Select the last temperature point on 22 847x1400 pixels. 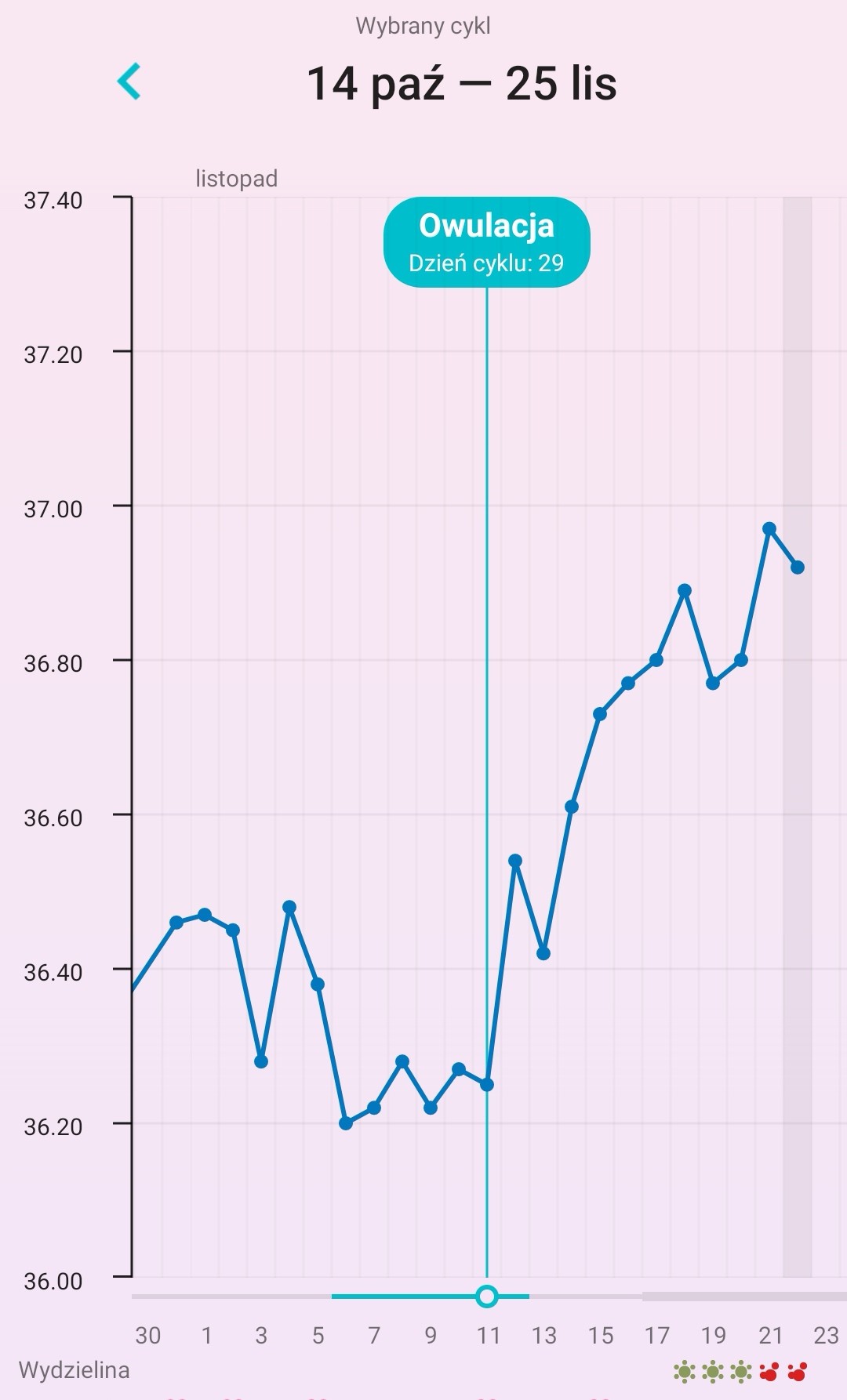[798, 568]
